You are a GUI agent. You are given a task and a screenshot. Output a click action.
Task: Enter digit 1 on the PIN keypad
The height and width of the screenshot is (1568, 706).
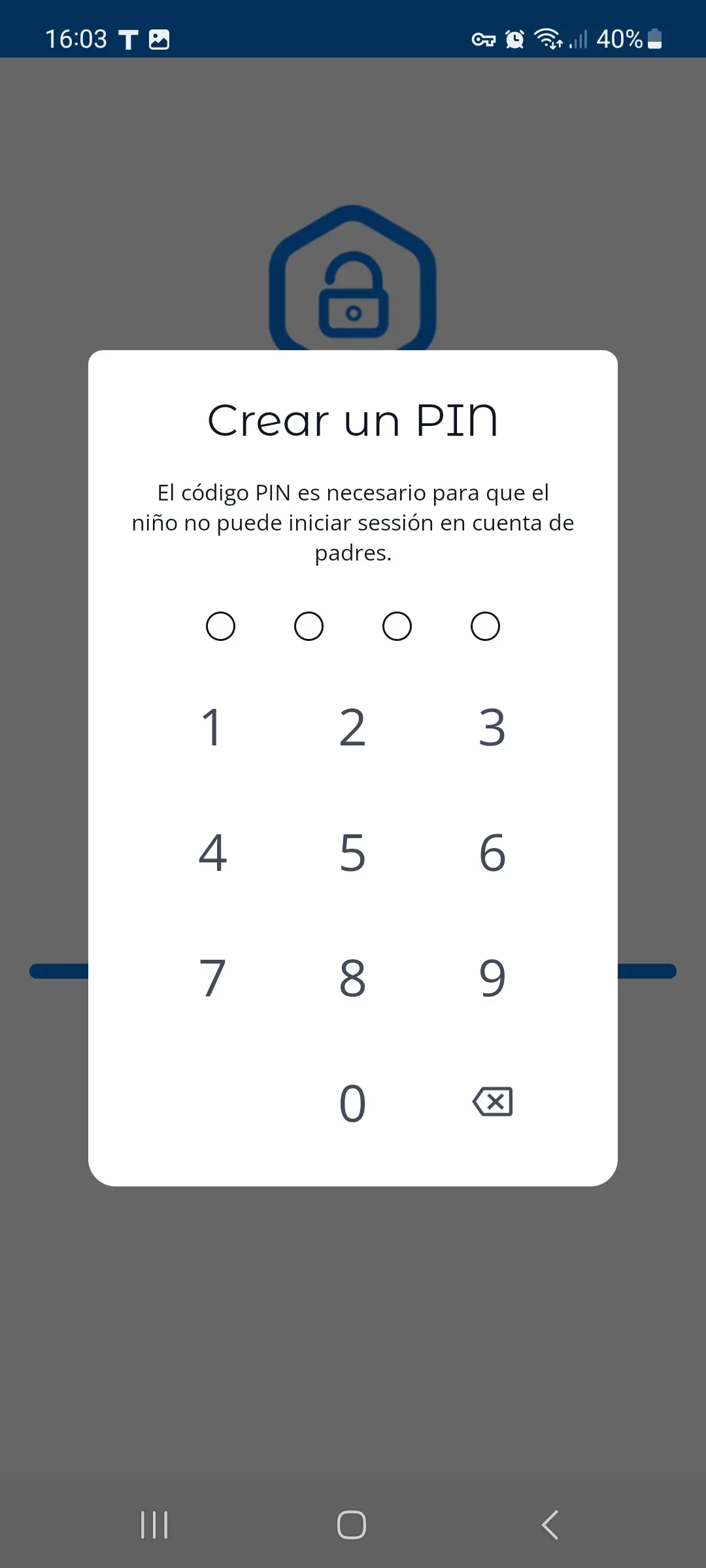point(212,727)
